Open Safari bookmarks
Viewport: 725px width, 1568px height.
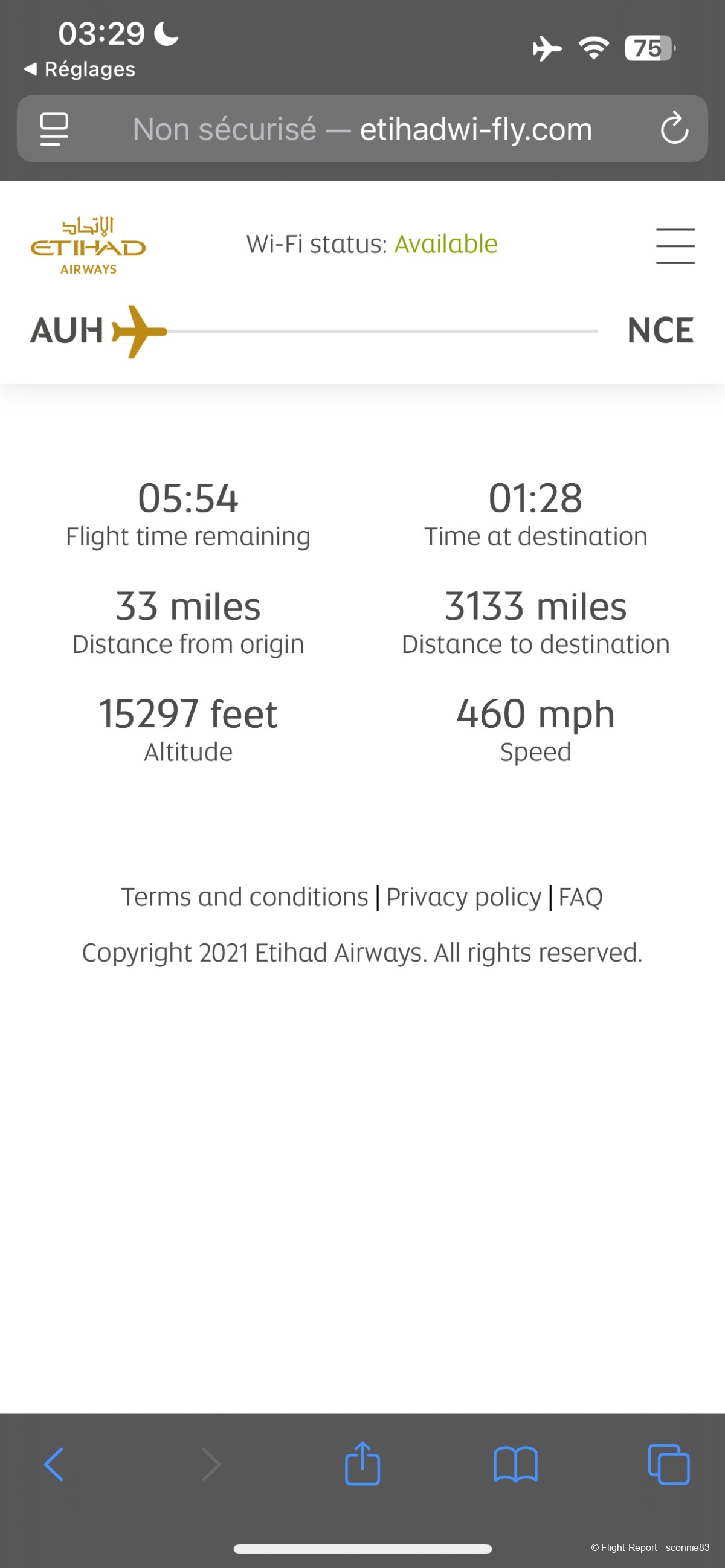[515, 1464]
